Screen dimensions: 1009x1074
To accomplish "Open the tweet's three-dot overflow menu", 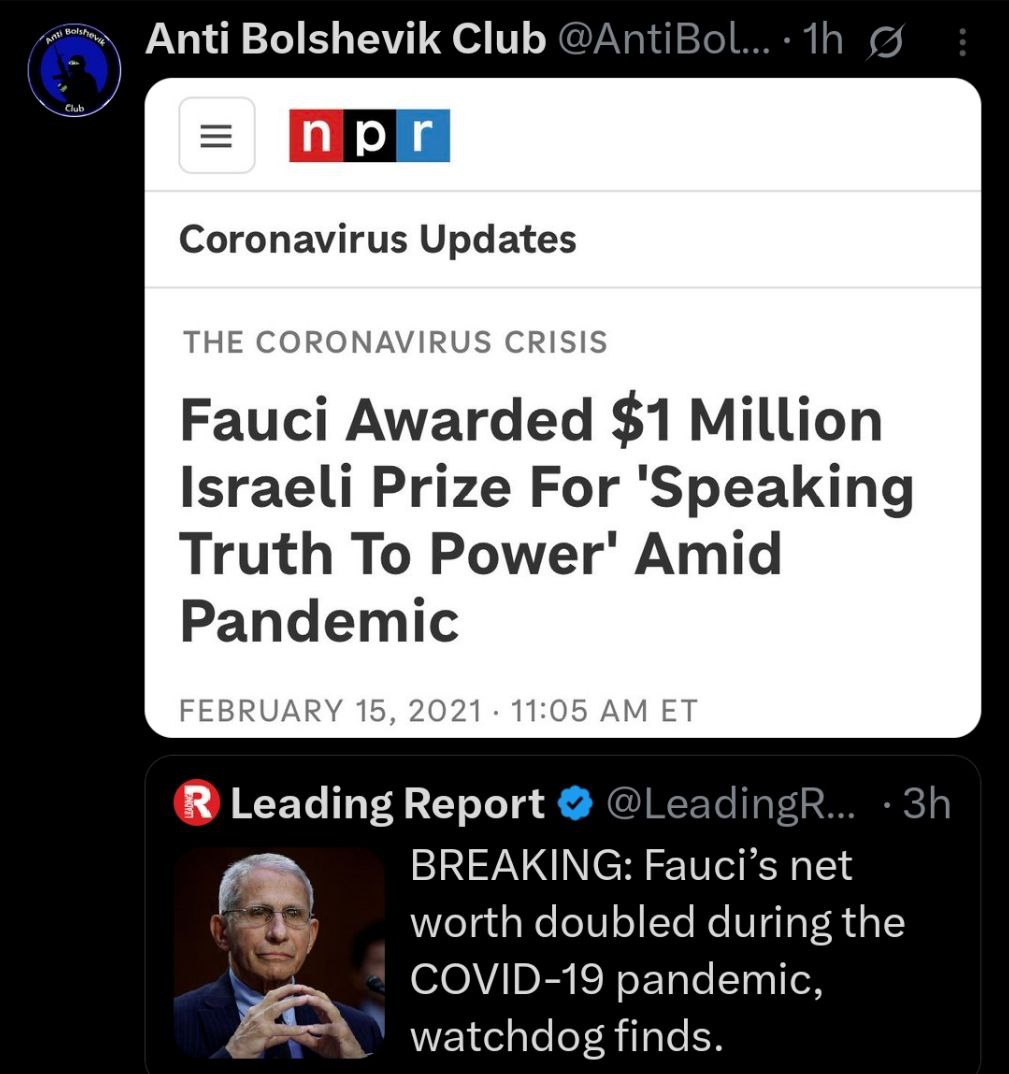I will [x=962, y=42].
